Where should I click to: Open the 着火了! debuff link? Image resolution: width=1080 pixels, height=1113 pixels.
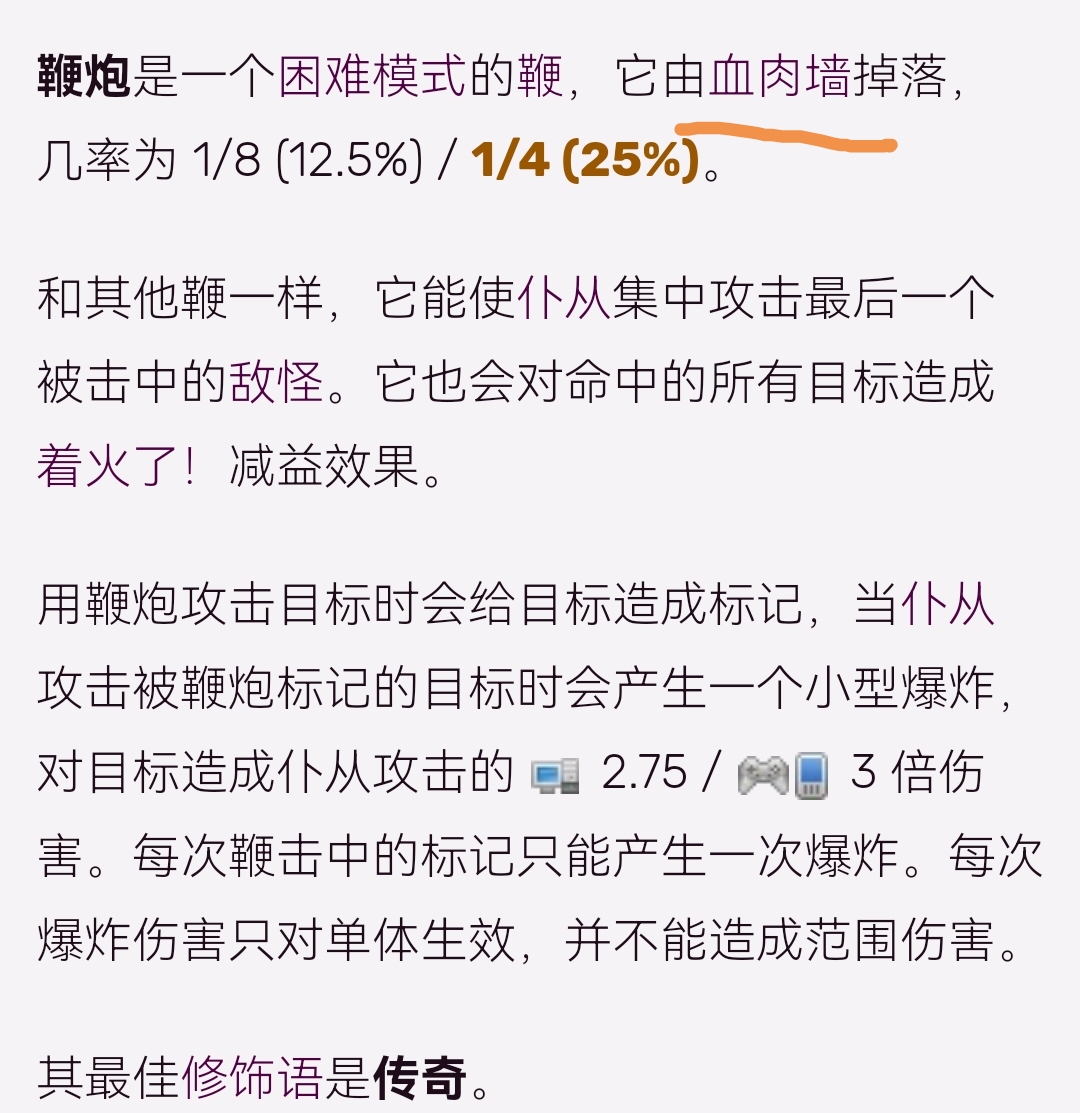[116, 466]
